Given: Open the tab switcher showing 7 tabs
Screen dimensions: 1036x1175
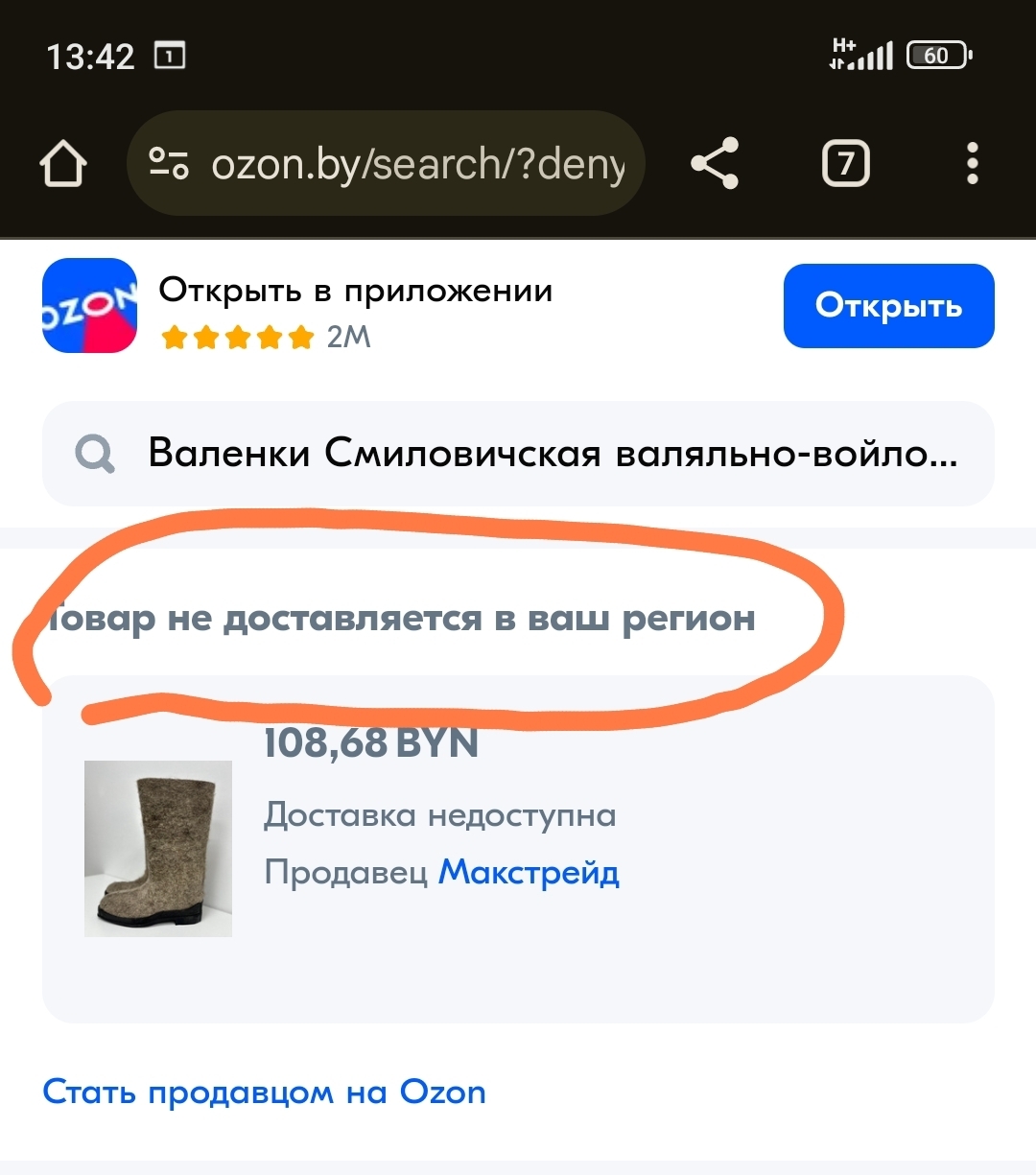Looking at the screenshot, I should tap(845, 164).
